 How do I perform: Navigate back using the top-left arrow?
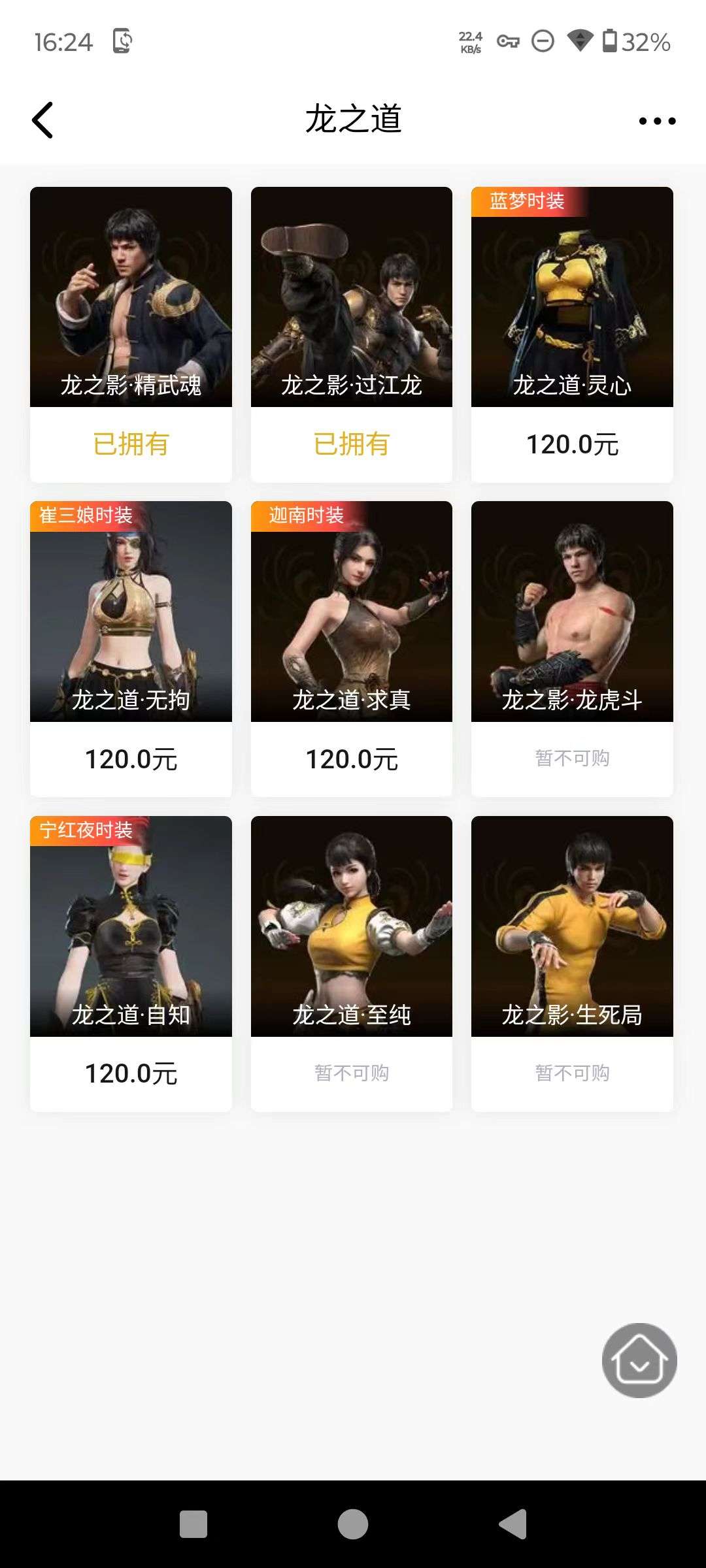tap(43, 120)
